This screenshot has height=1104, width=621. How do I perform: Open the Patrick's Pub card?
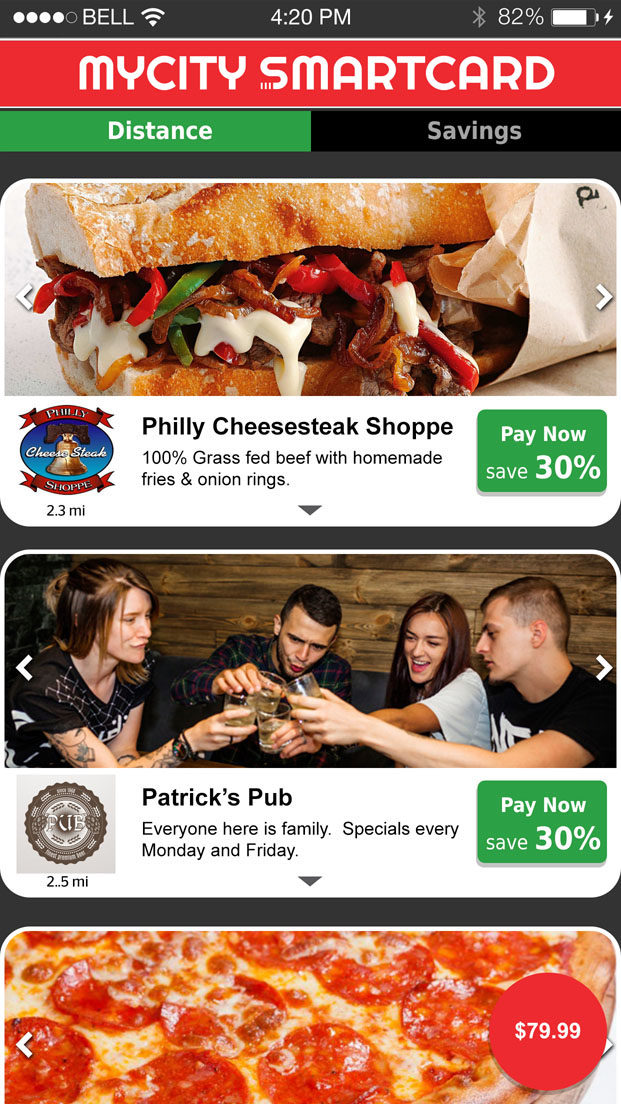pos(217,798)
